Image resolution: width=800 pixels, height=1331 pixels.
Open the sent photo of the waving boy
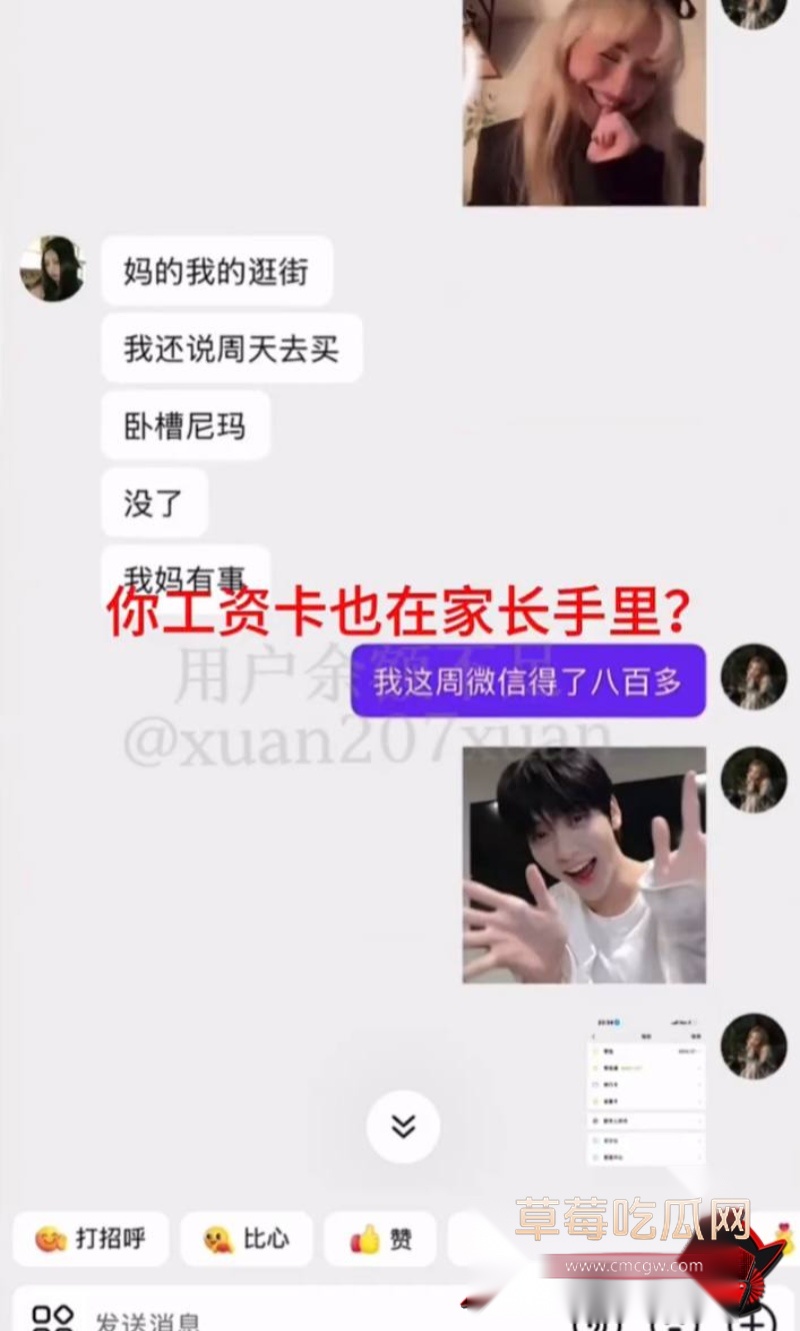[x=584, y=865]
